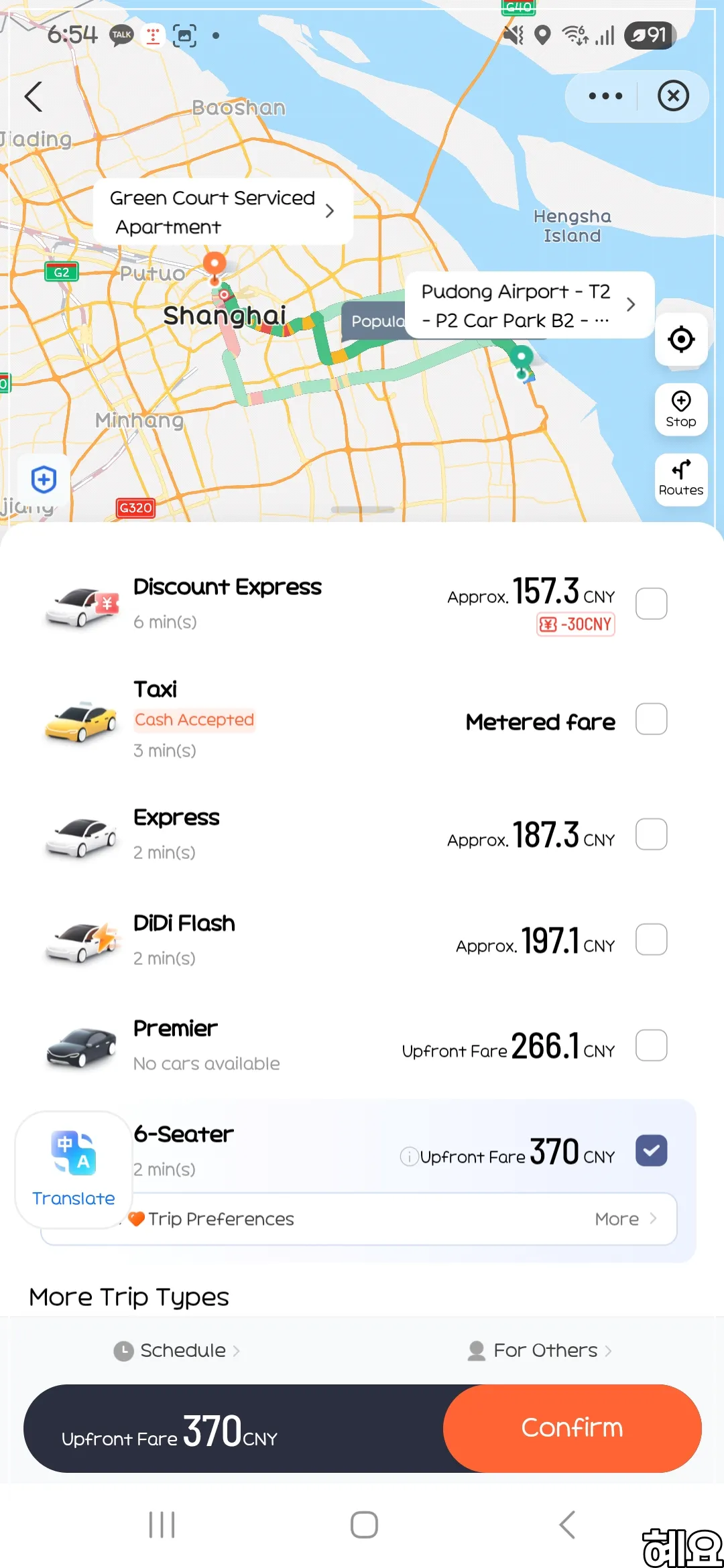Uncheck the 6-Seater ride option
Image resolution: width=724 pixels, height=1568 pixels.
651,1151
